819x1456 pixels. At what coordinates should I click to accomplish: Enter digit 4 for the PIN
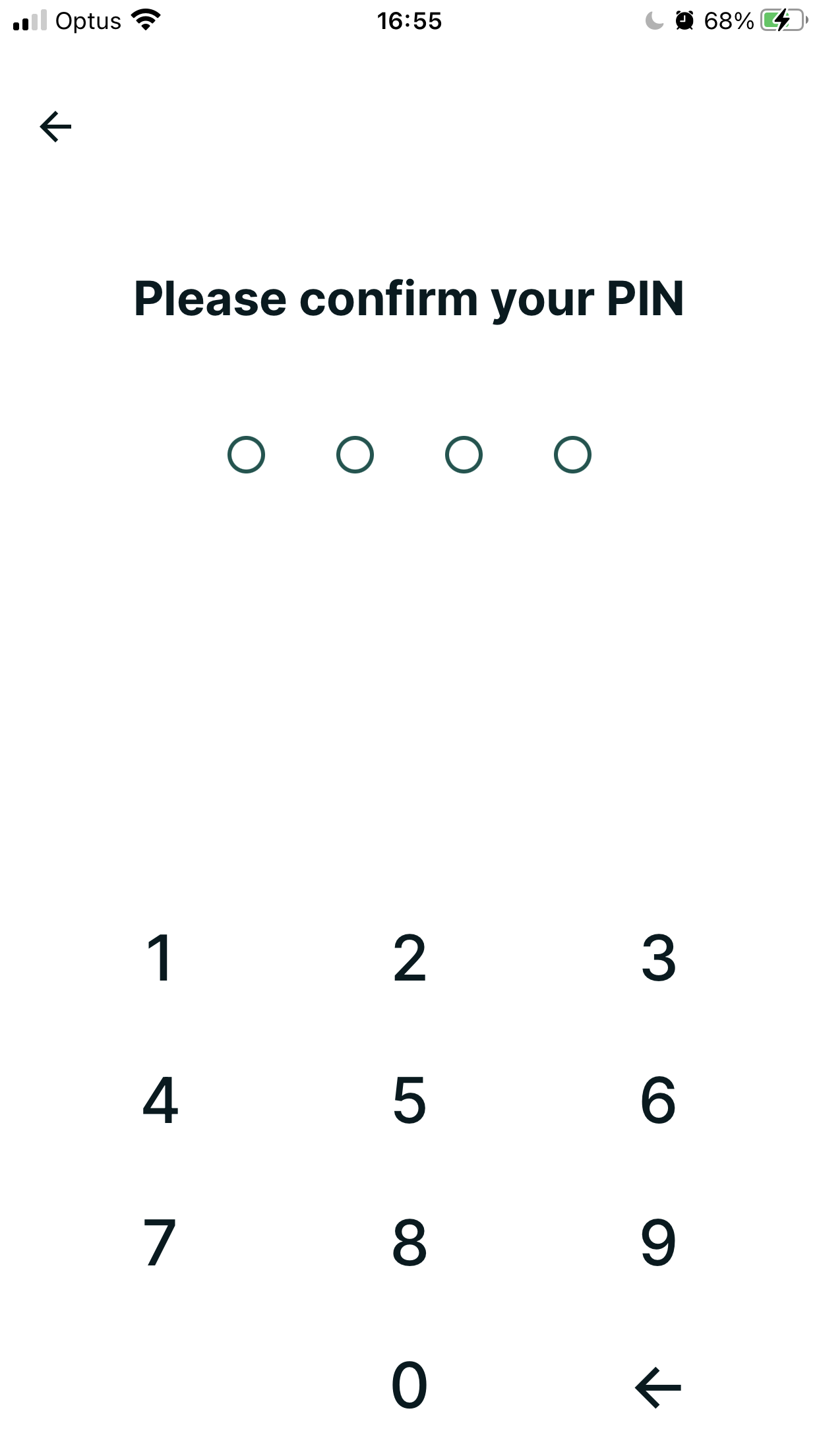tap(160, 1100)
